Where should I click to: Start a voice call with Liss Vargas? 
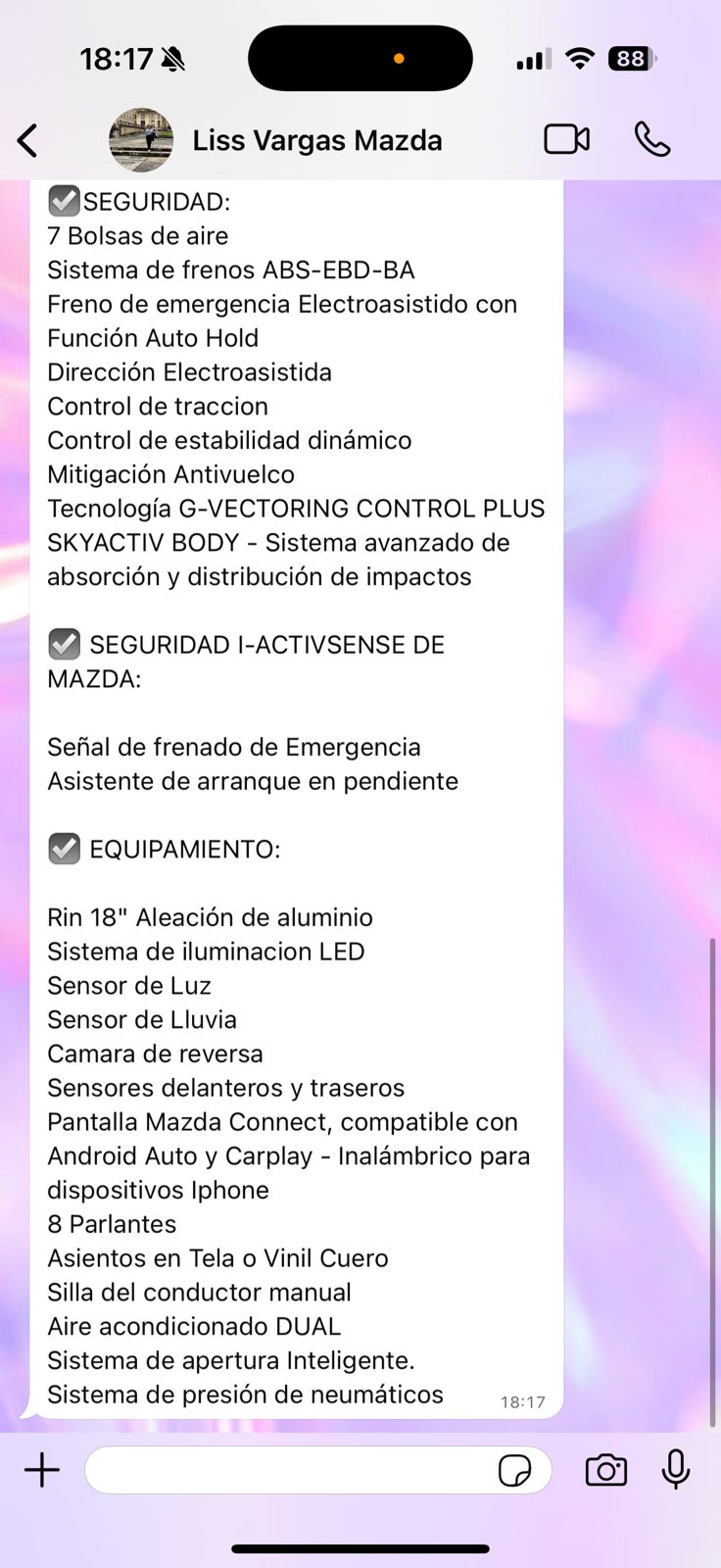pyautogui.click(x=652, y=140)
